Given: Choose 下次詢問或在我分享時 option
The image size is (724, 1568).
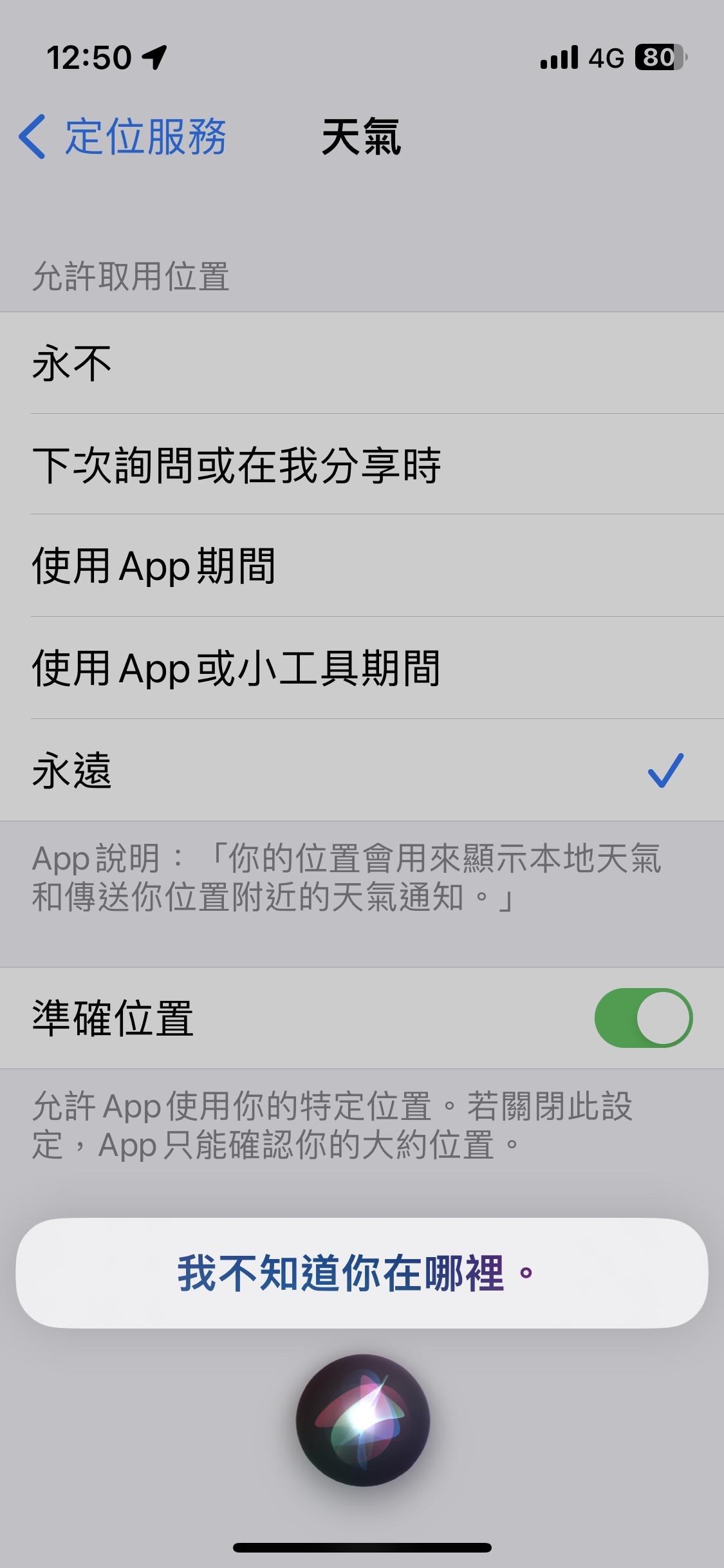Looking at the screenshot, I should pos(362,465).
